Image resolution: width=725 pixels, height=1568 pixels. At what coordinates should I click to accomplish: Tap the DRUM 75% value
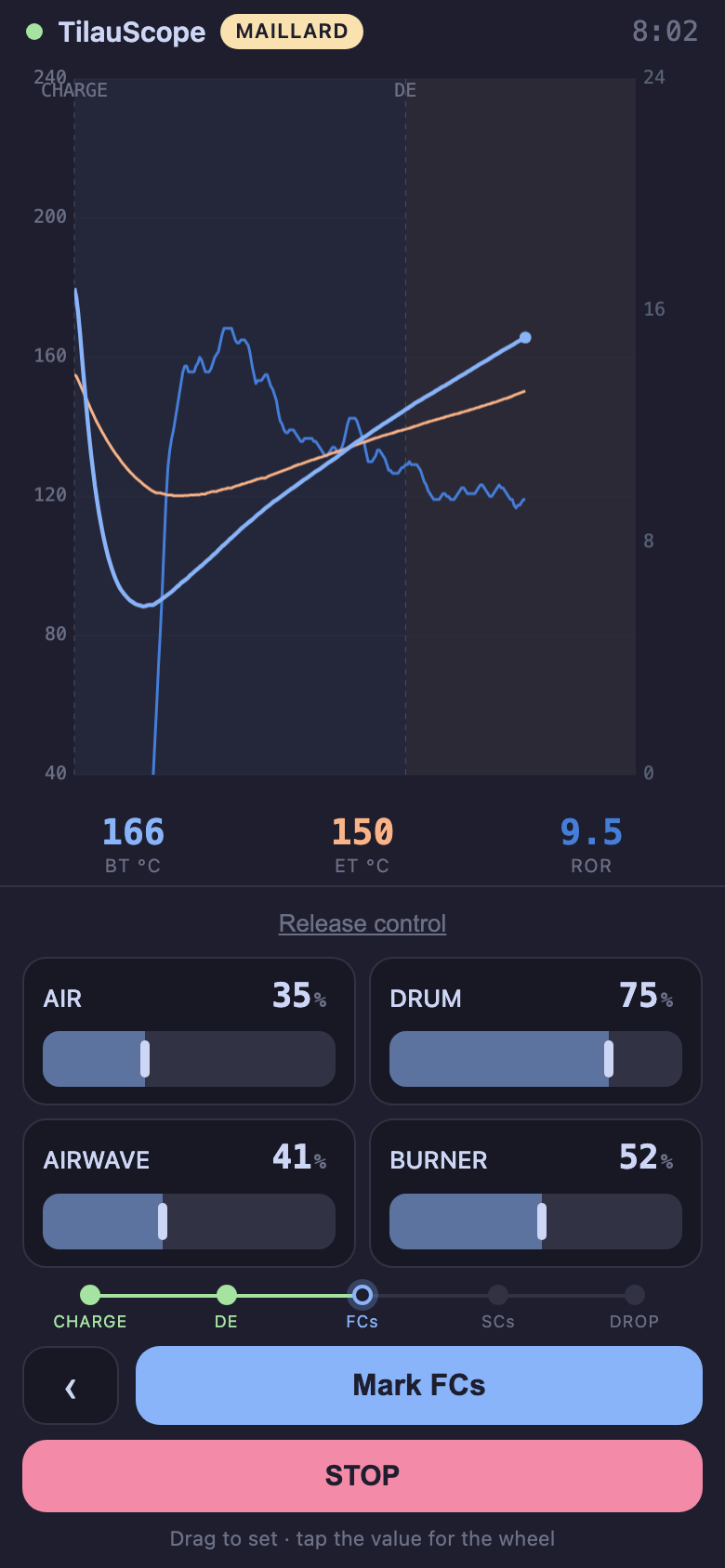646,996
